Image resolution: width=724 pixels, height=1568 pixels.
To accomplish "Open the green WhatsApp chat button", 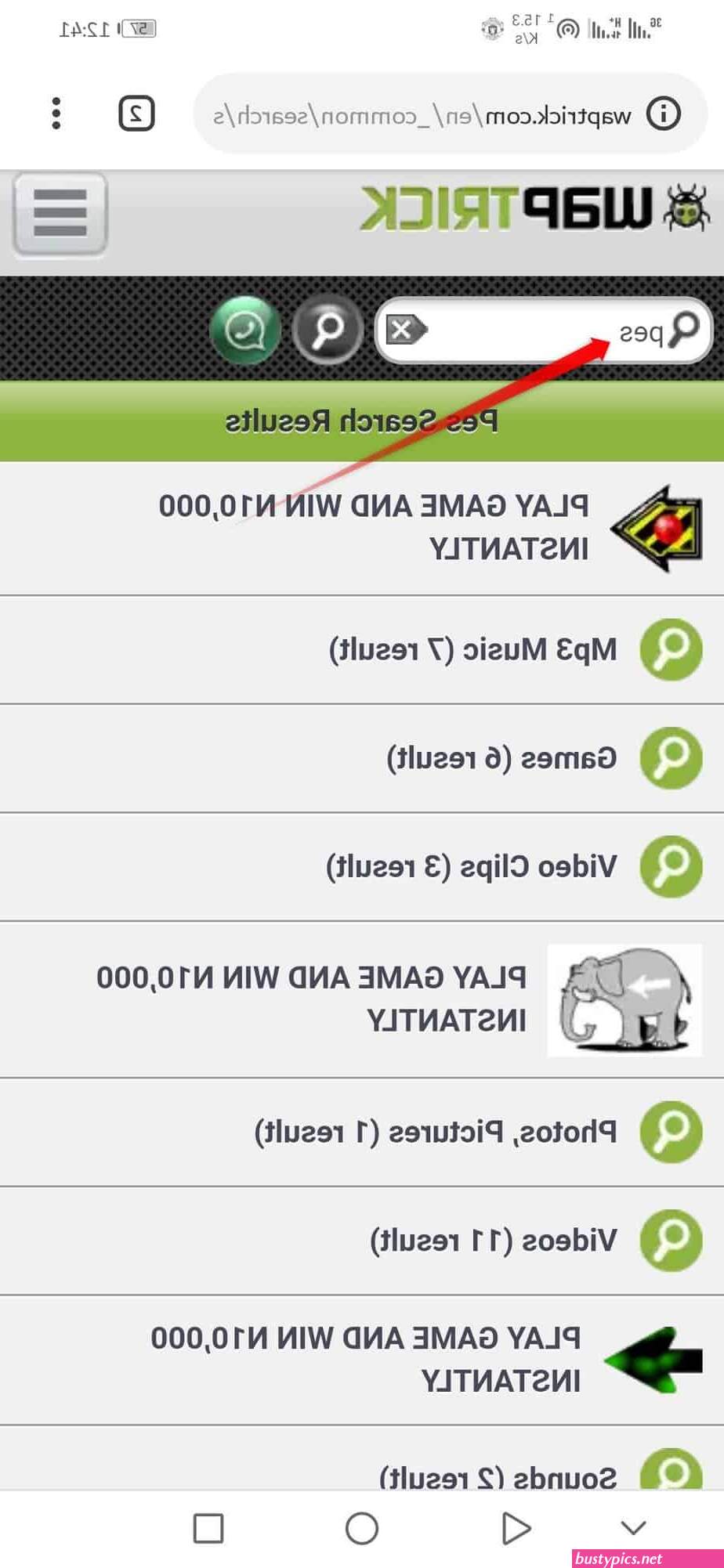I will [x=245, y=330].
